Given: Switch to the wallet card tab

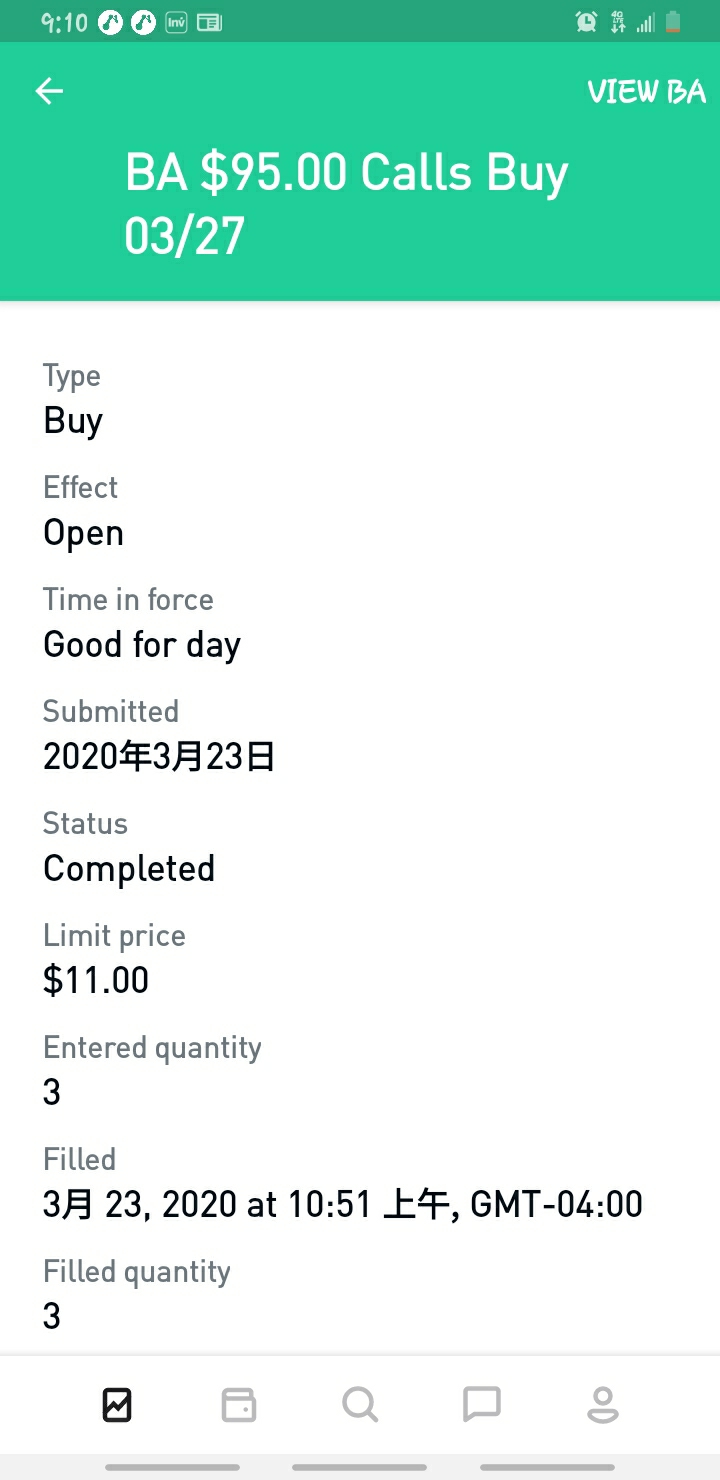Looking at the screenshot, I should [x=239, y=1405].
